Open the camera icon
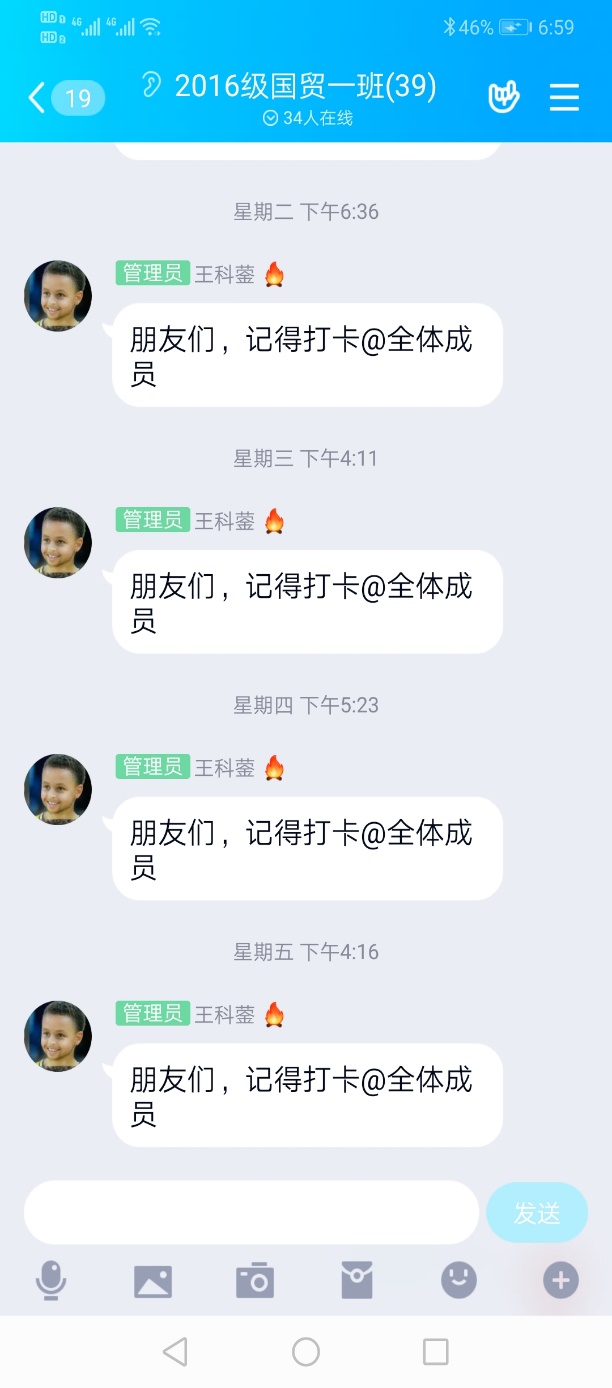Image resolution: width=612 pixels, height=1388 pixels. pos(255,1280)
